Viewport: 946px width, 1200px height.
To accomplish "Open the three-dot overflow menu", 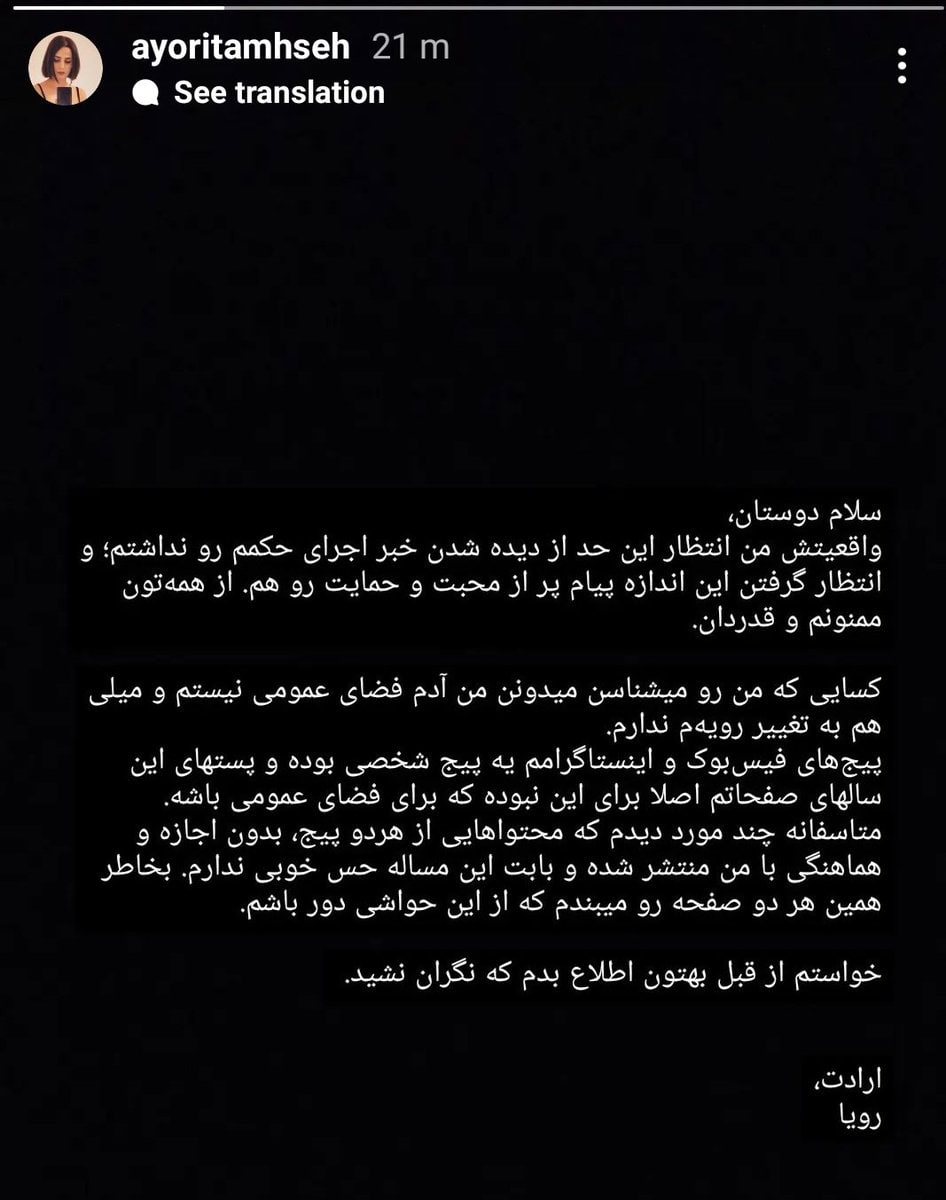I will coord(902,65).
